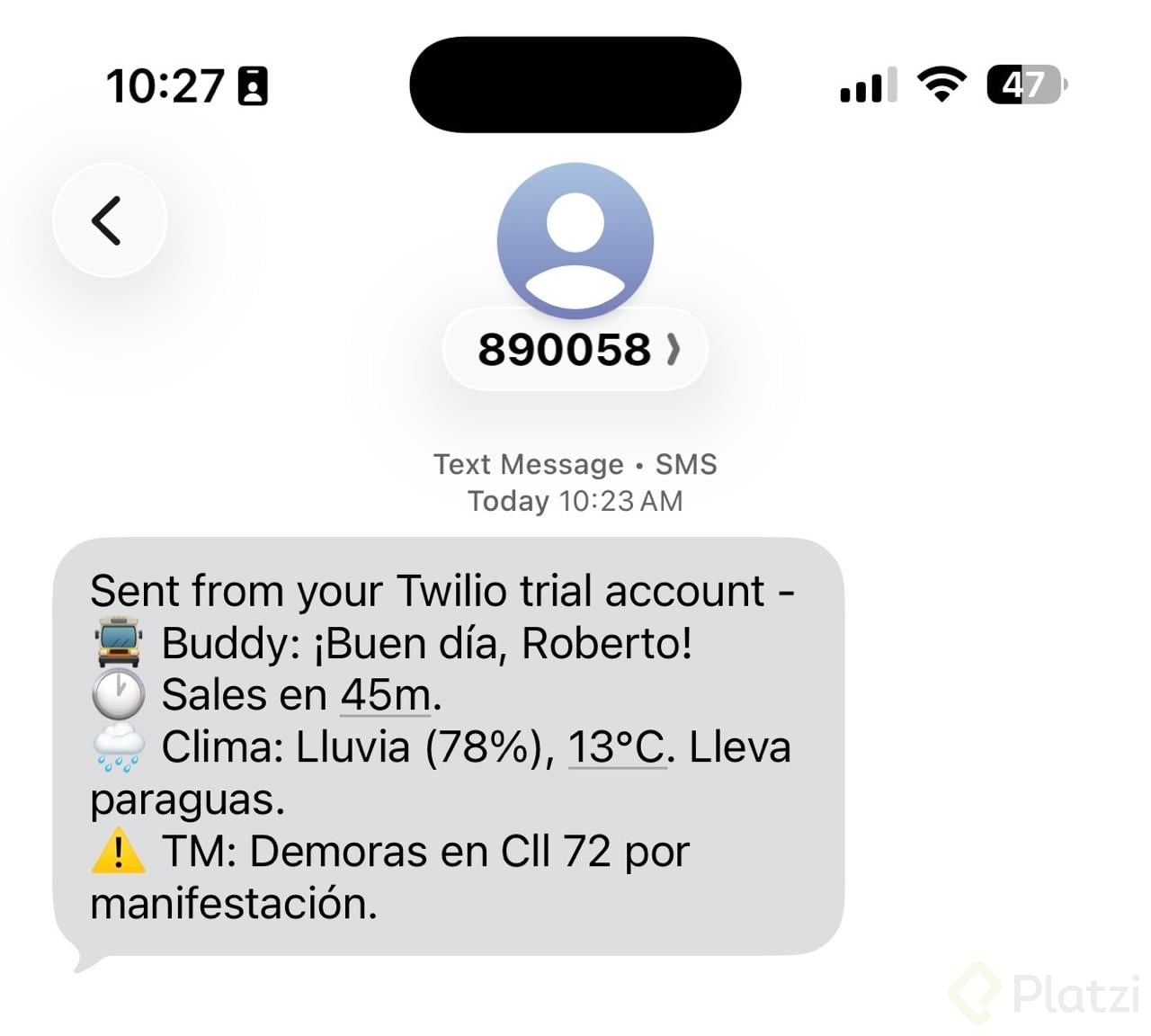Open the underlined 45m link

click(x=386, y=695)
